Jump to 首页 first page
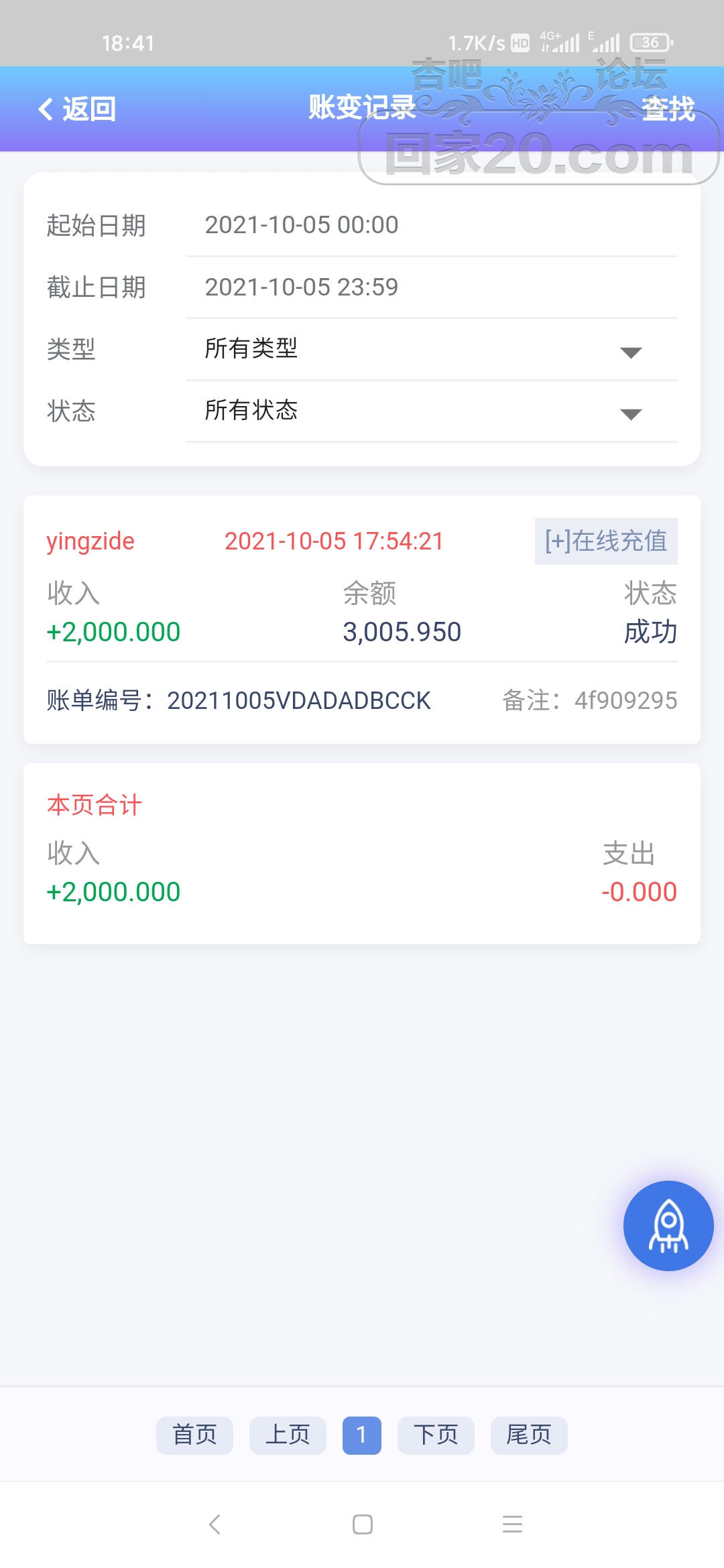 click(x=194, y=1435)
